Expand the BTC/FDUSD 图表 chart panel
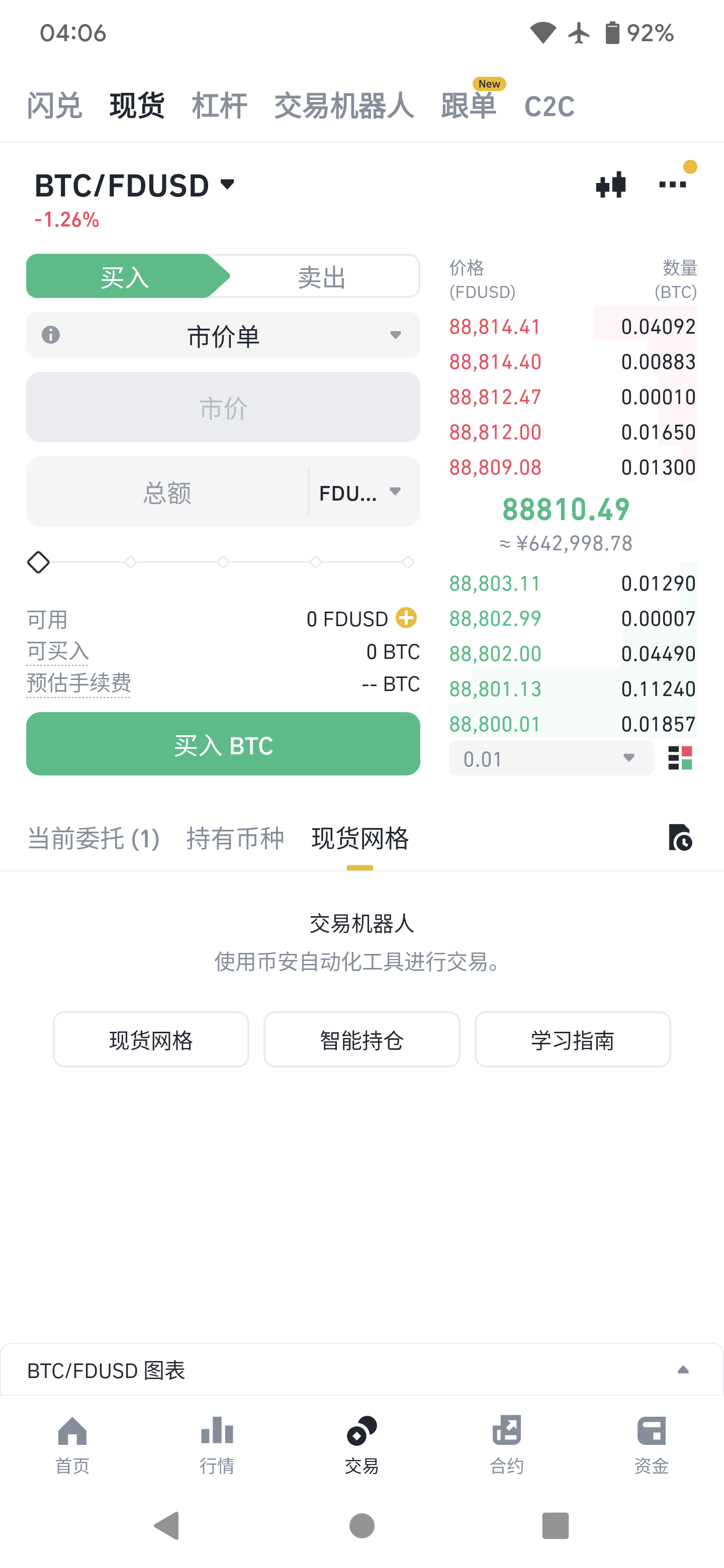The height and width of the screenshot is (1568, 724). point(683,1369)
